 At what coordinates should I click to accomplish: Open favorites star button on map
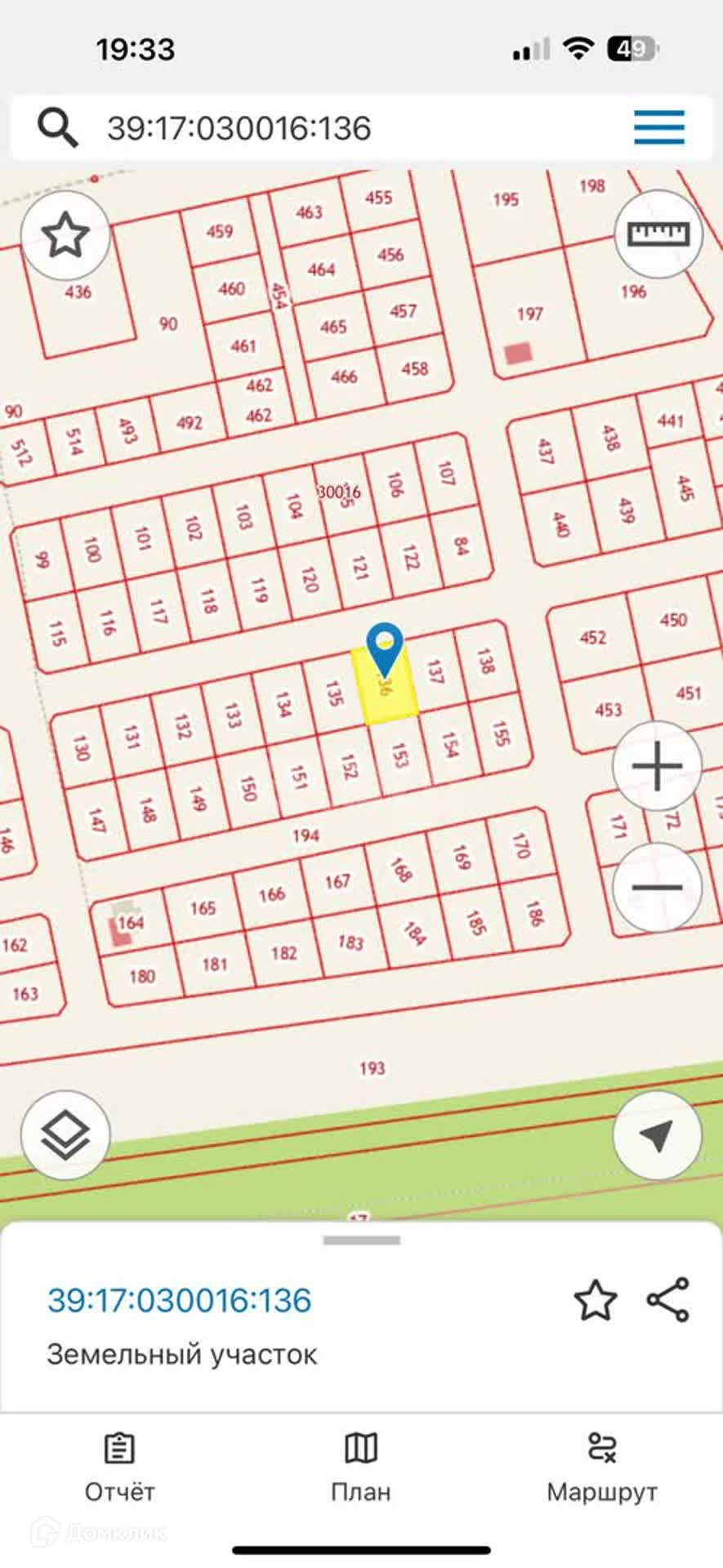click(65, 236)
